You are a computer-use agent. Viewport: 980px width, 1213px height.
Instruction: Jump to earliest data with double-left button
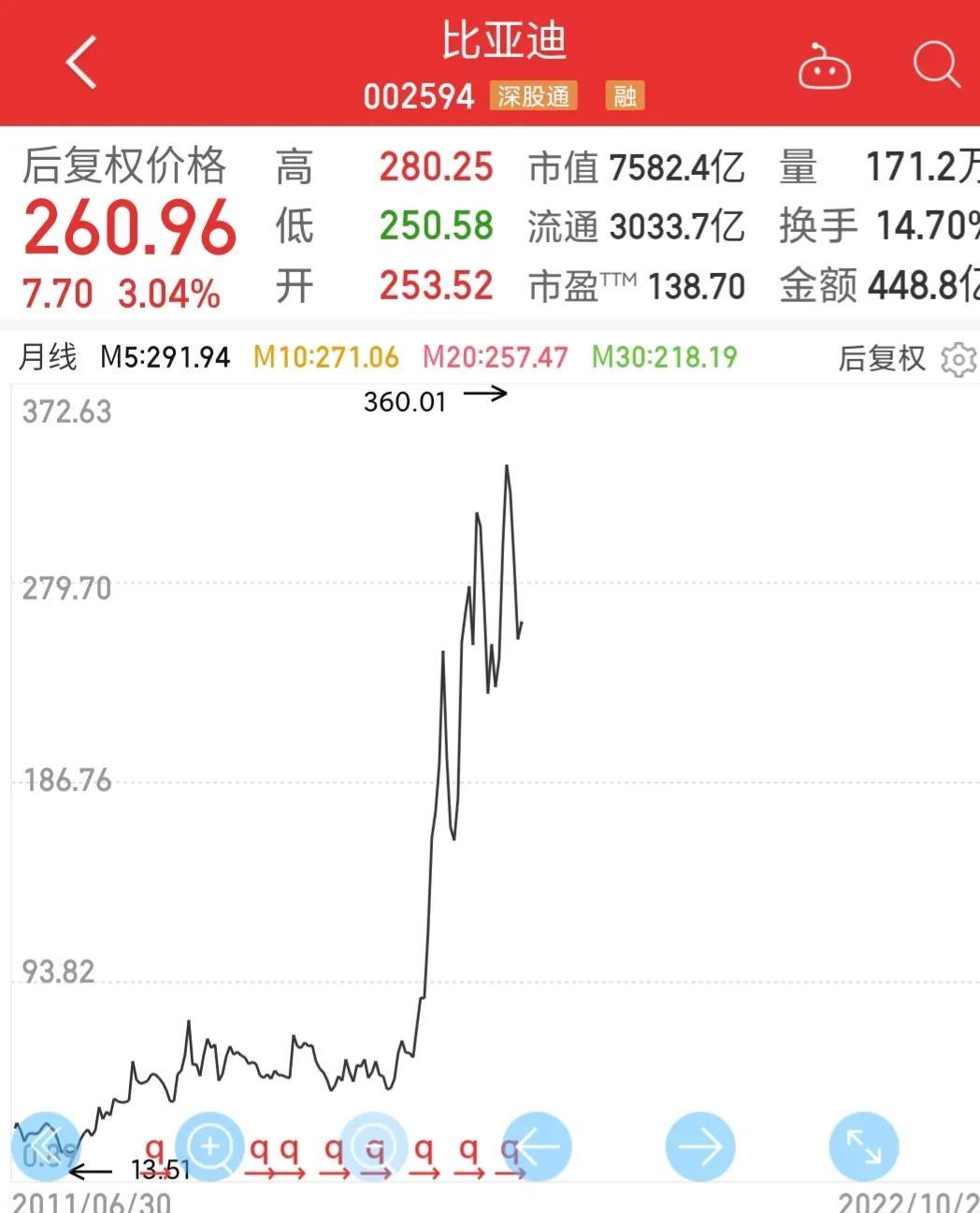(x=45, y=1147)
